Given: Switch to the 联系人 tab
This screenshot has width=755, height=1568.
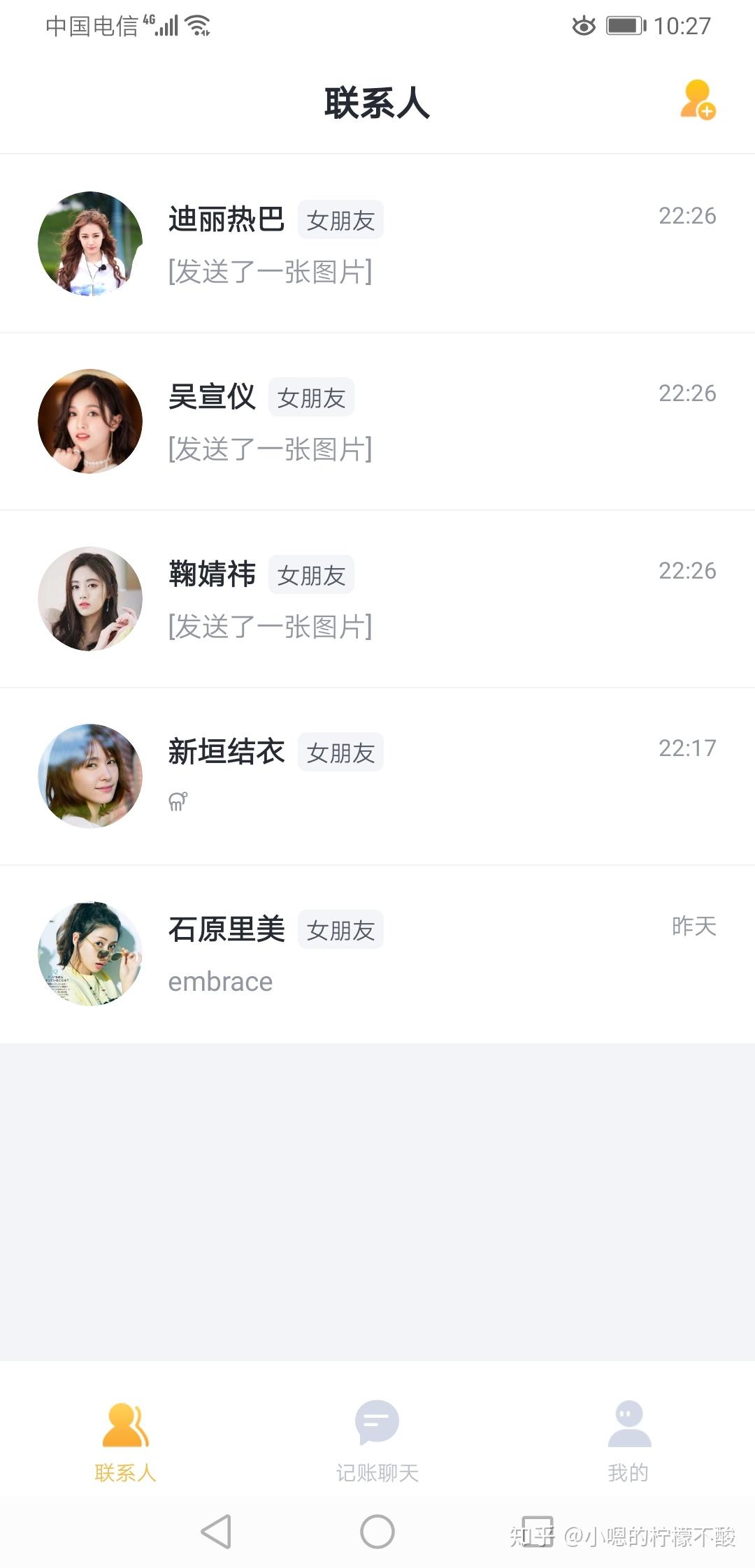Looking at the screenshot, I should tap(125, 1441).
